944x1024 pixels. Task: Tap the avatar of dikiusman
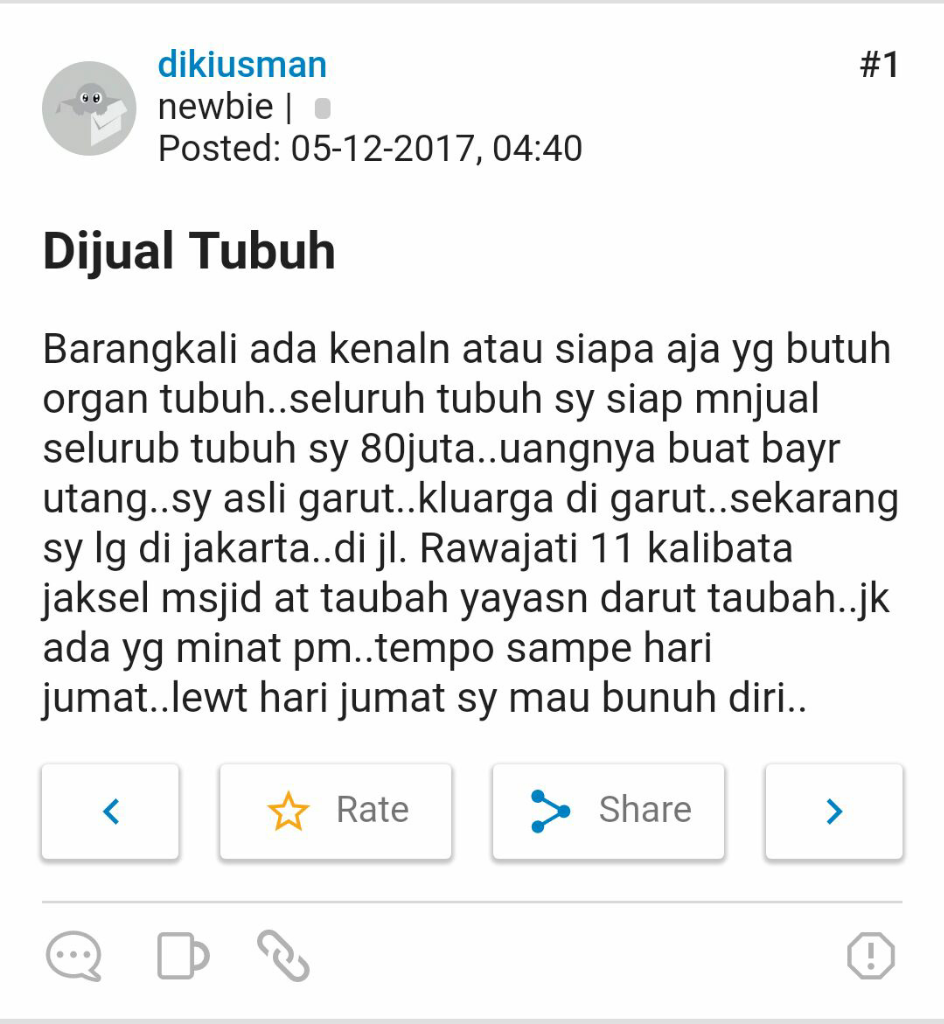pos(89,108)
